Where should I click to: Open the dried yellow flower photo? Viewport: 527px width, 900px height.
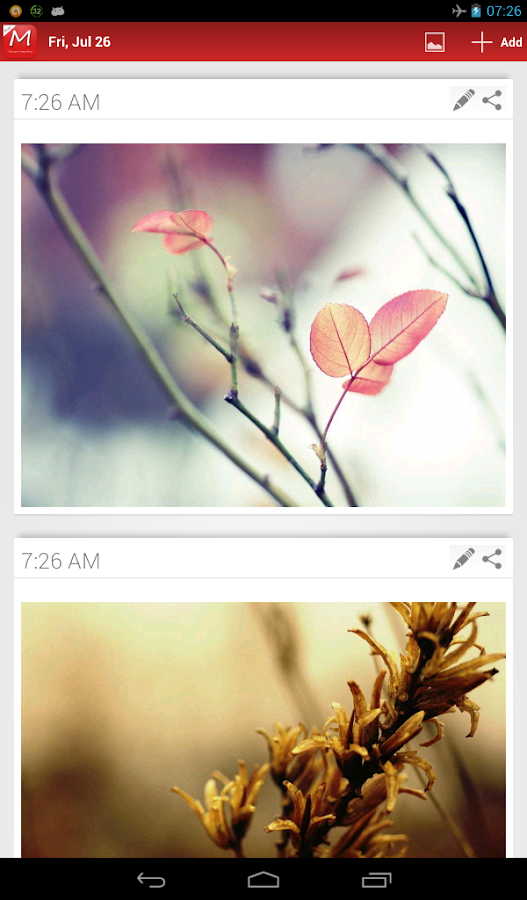tap(264, 730)
